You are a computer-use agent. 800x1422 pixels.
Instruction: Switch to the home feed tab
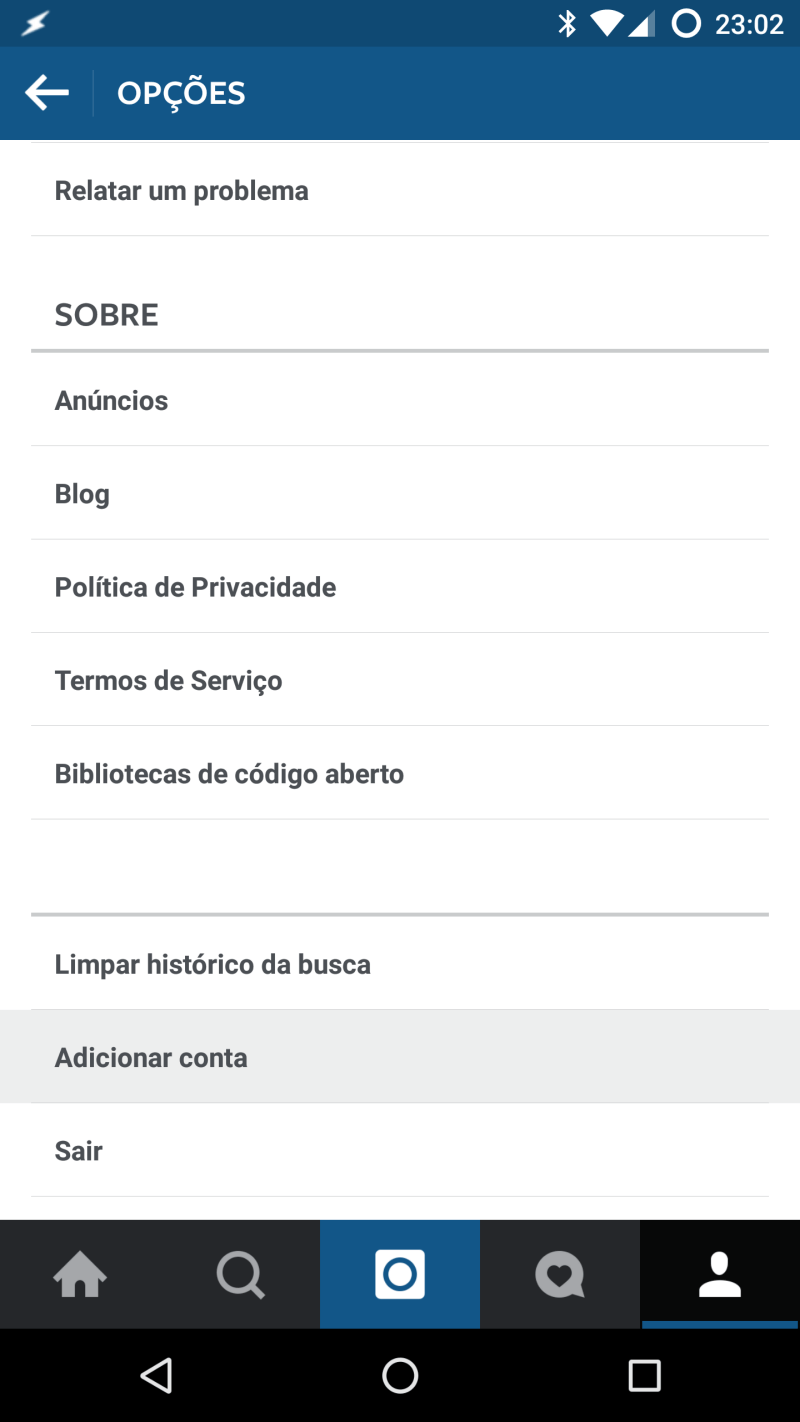coord(80,1275)
